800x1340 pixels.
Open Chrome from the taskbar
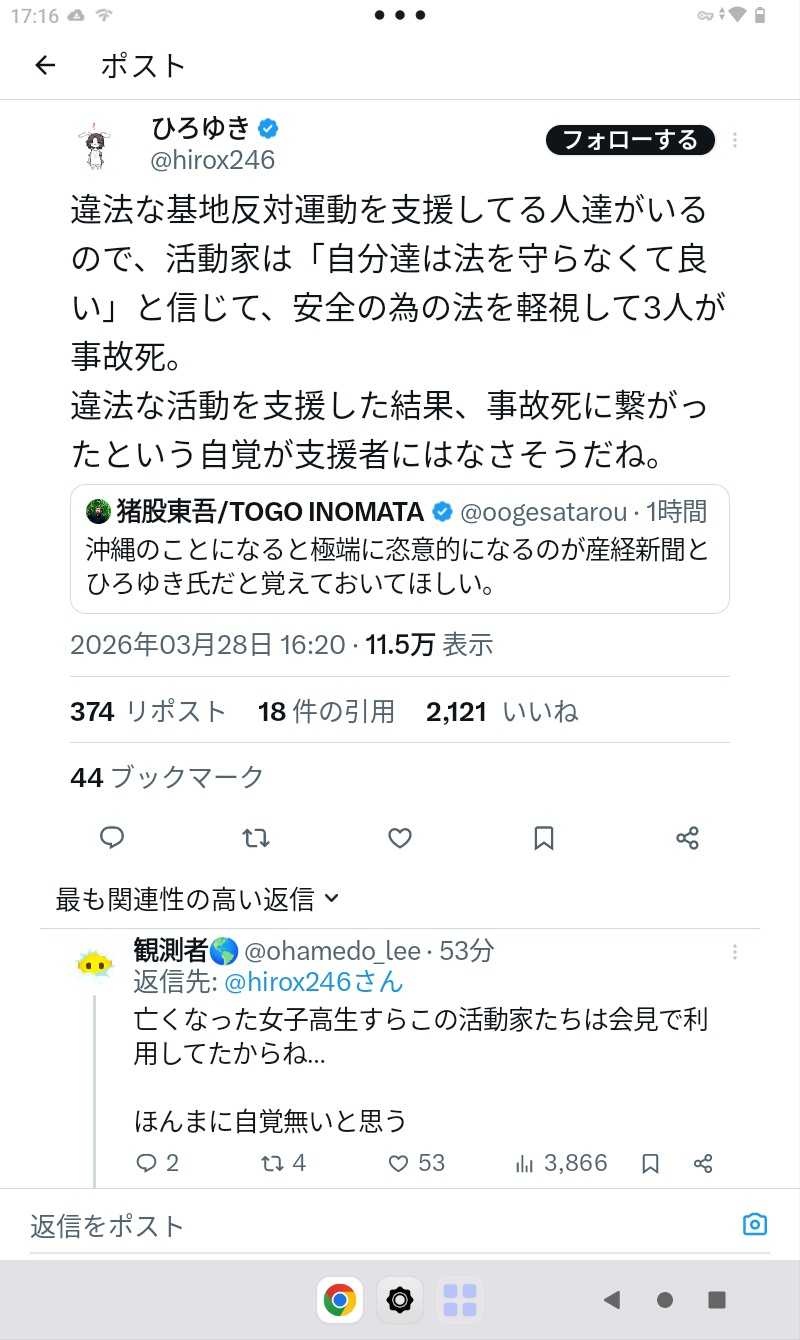pos(340,1300)
